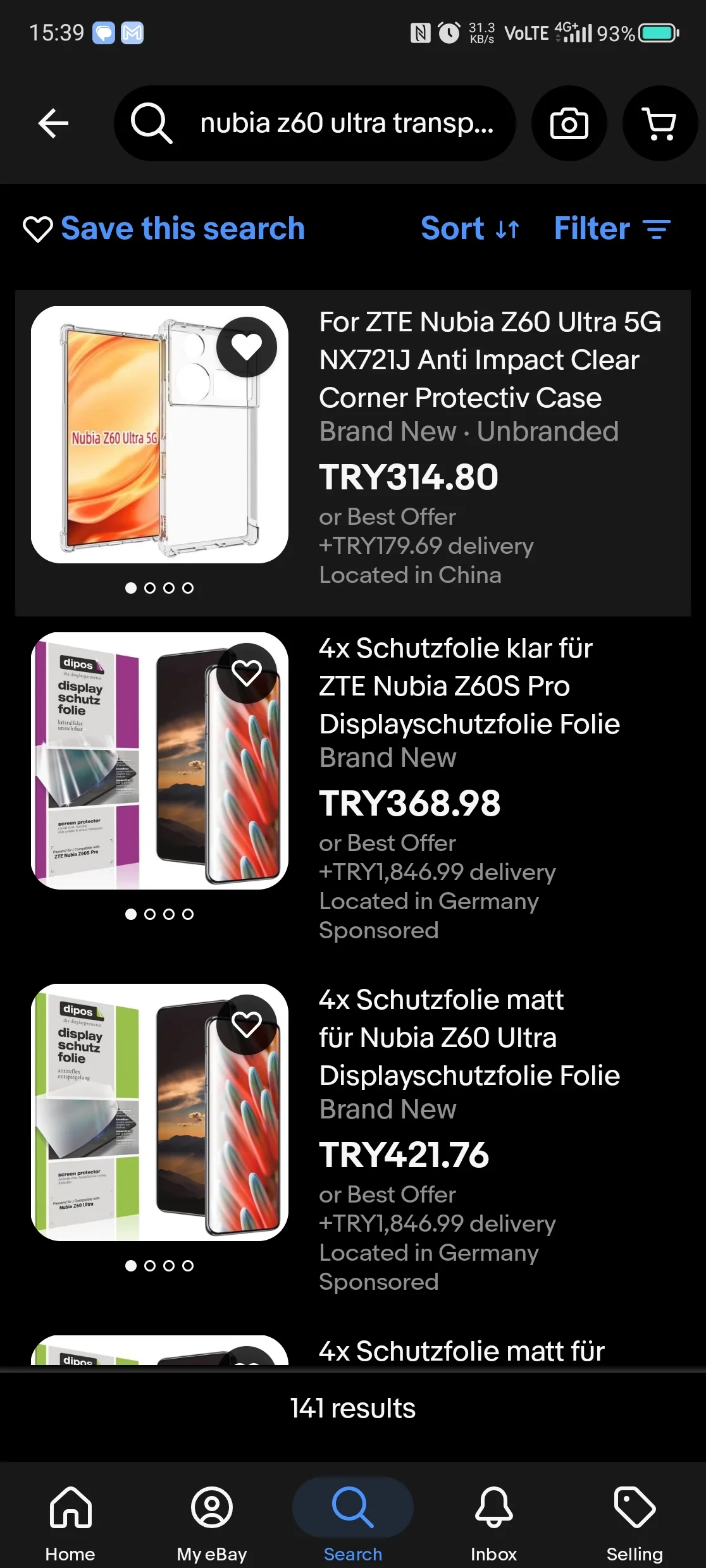The height and width of the screenshot is (1568, 706).
Task: Open the Filter panel
Action: pyautogui.click(x=612, y=229)
